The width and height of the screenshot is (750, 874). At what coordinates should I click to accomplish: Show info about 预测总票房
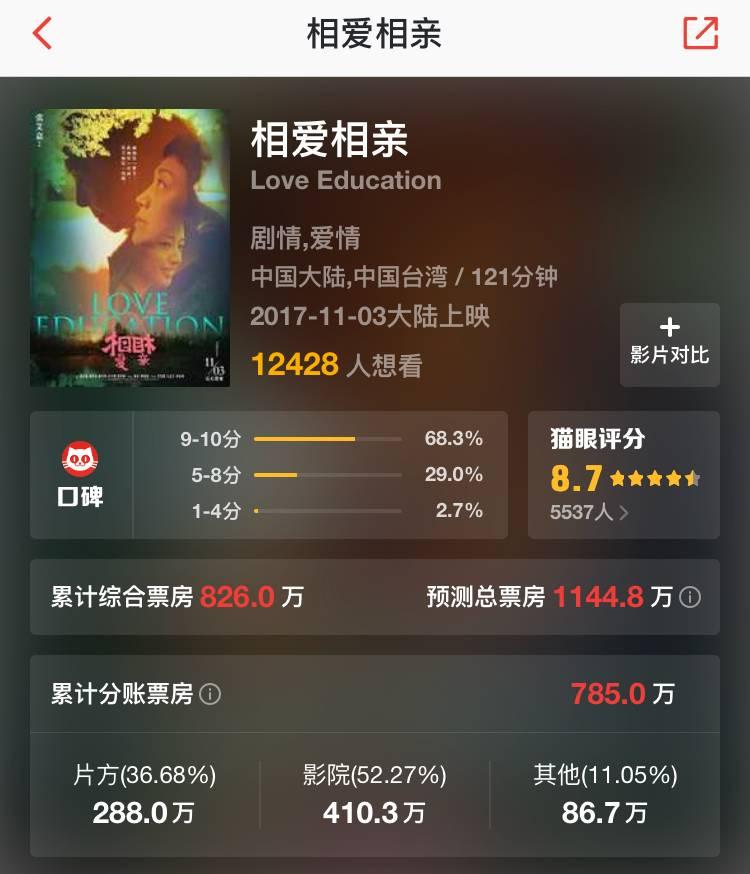click(690, 598)
